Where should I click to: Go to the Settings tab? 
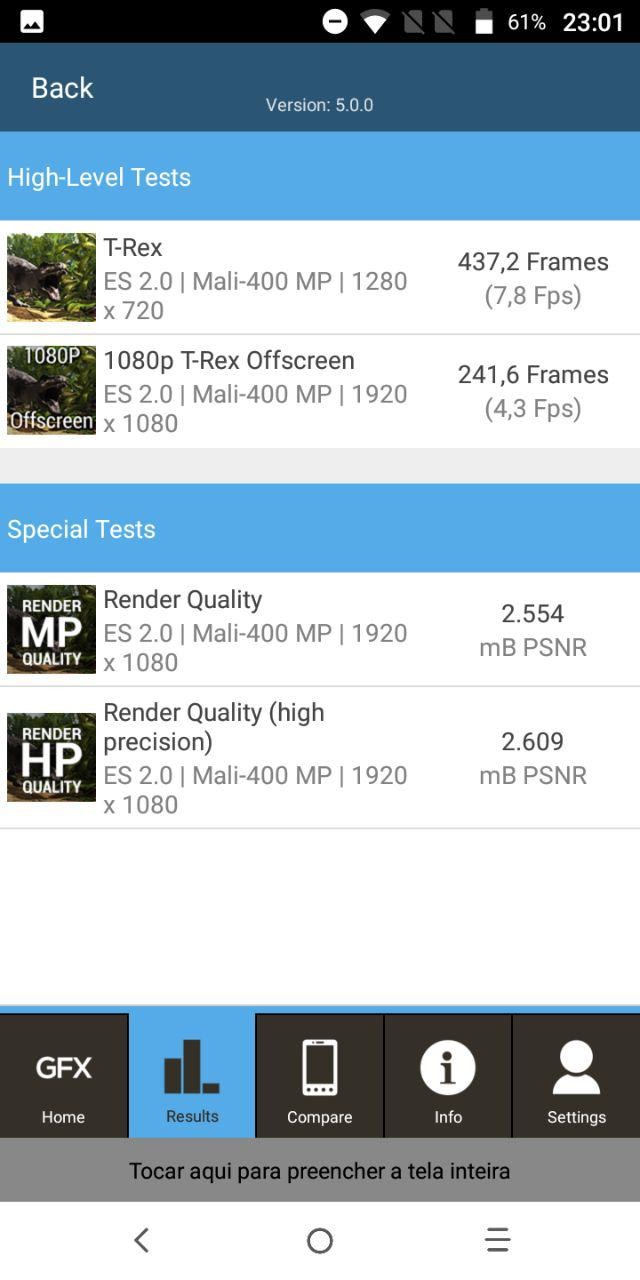[x=576, y=1076]
